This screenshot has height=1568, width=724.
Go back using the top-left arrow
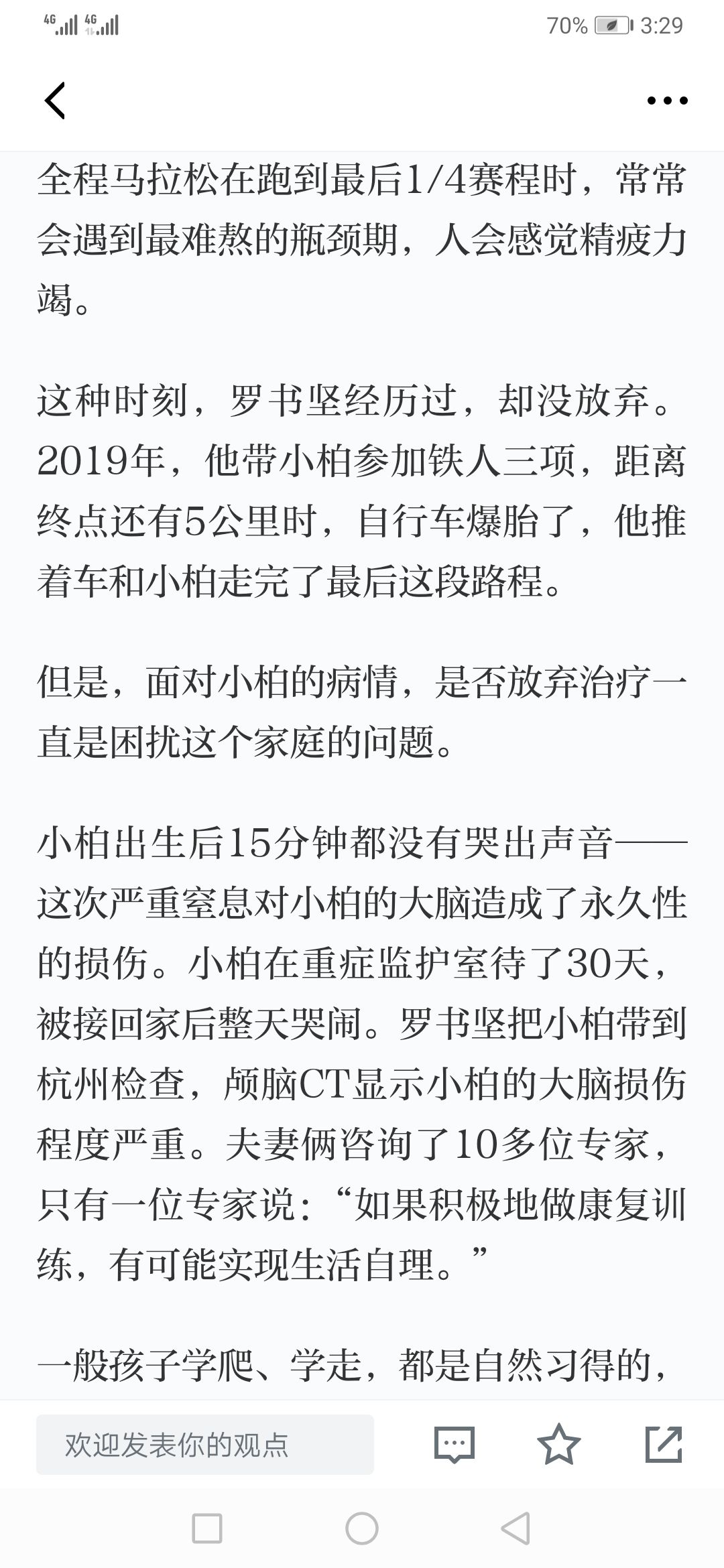tap(55, 101)
